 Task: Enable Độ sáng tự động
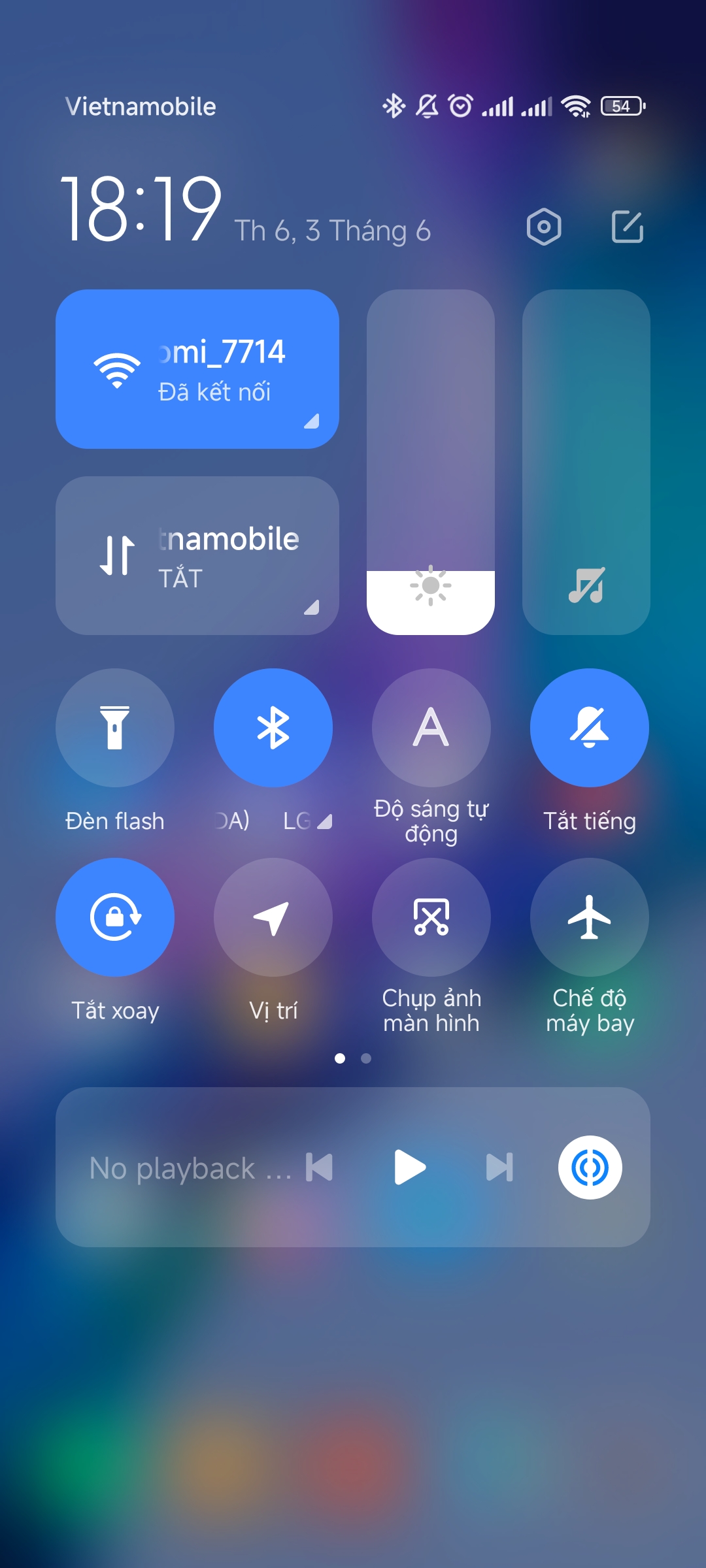tap(431, 728)
